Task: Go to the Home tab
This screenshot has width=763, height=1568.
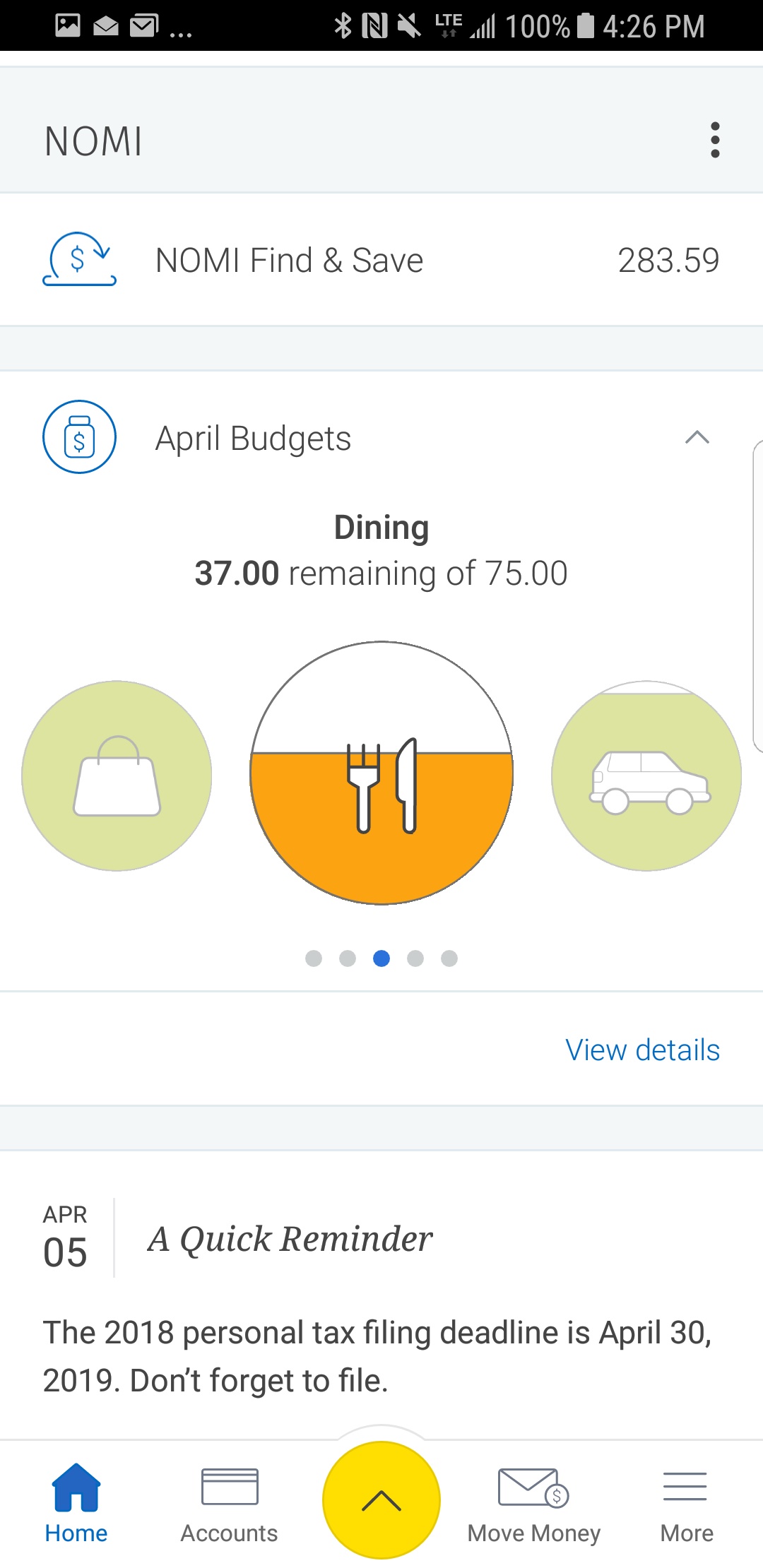Action: pyautogui.click(x=76, y=1503)
